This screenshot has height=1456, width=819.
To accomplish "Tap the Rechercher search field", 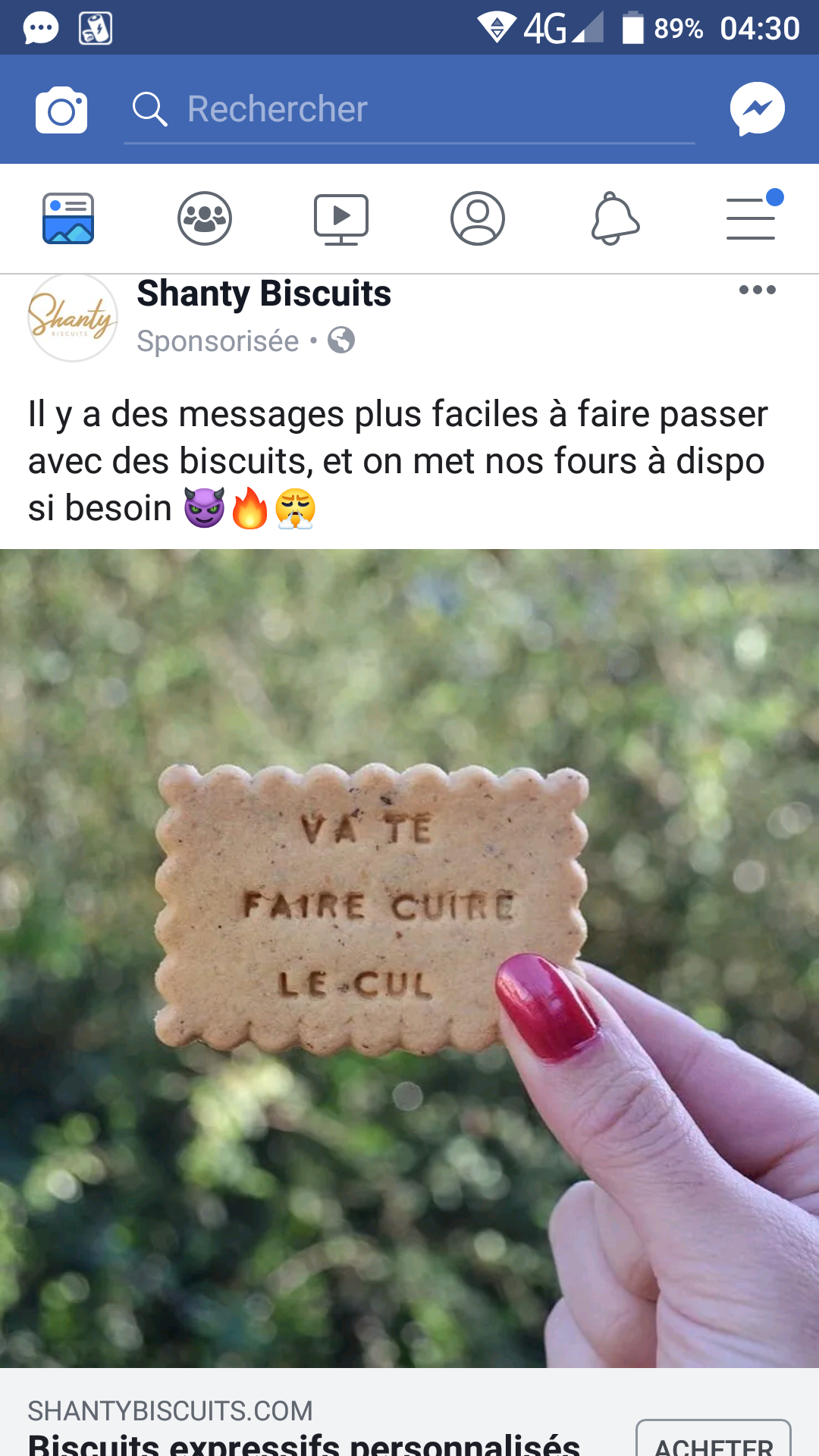I will coord(409,110).
